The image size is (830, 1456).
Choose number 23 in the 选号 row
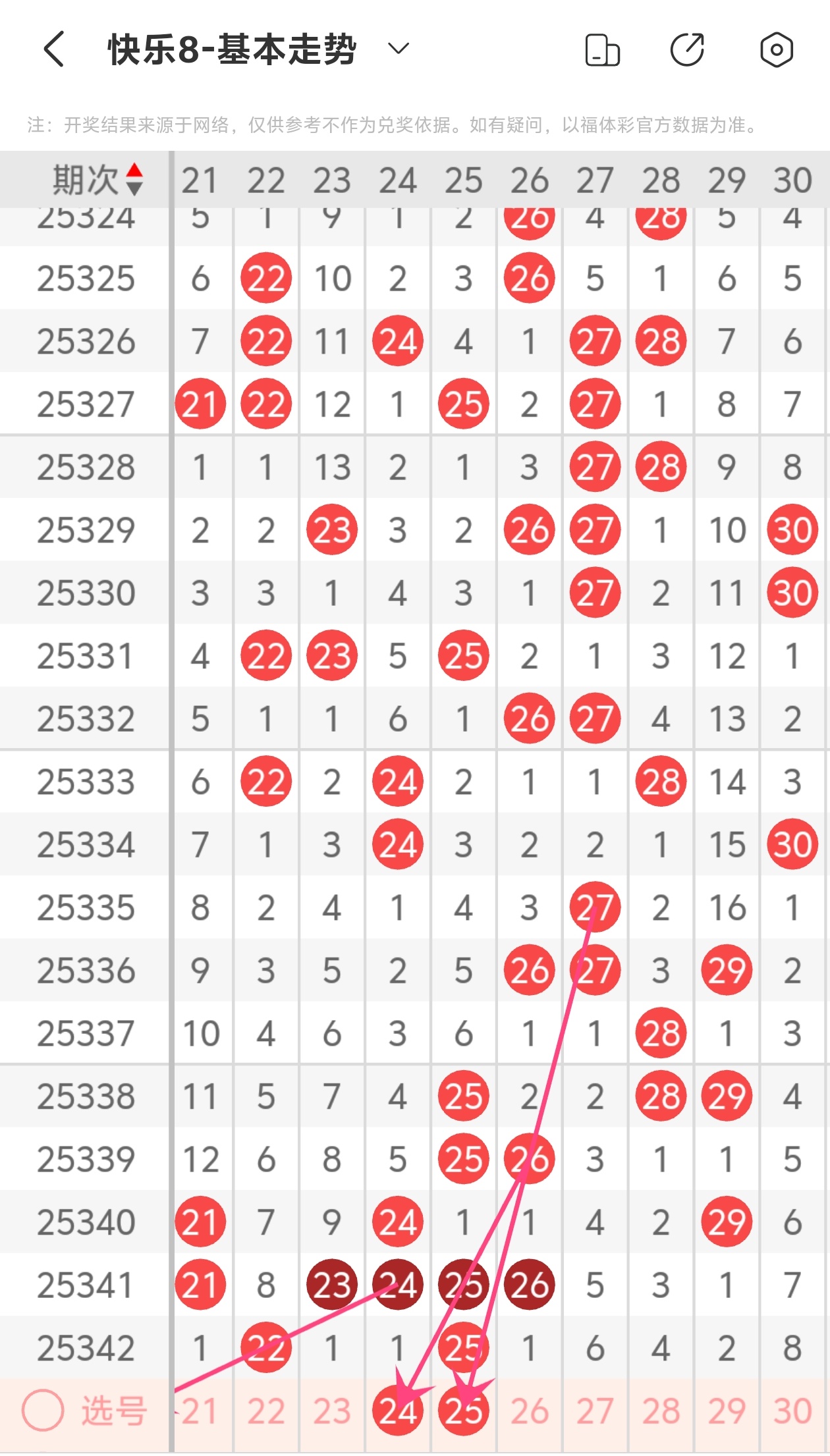[x=332, y=1411]
